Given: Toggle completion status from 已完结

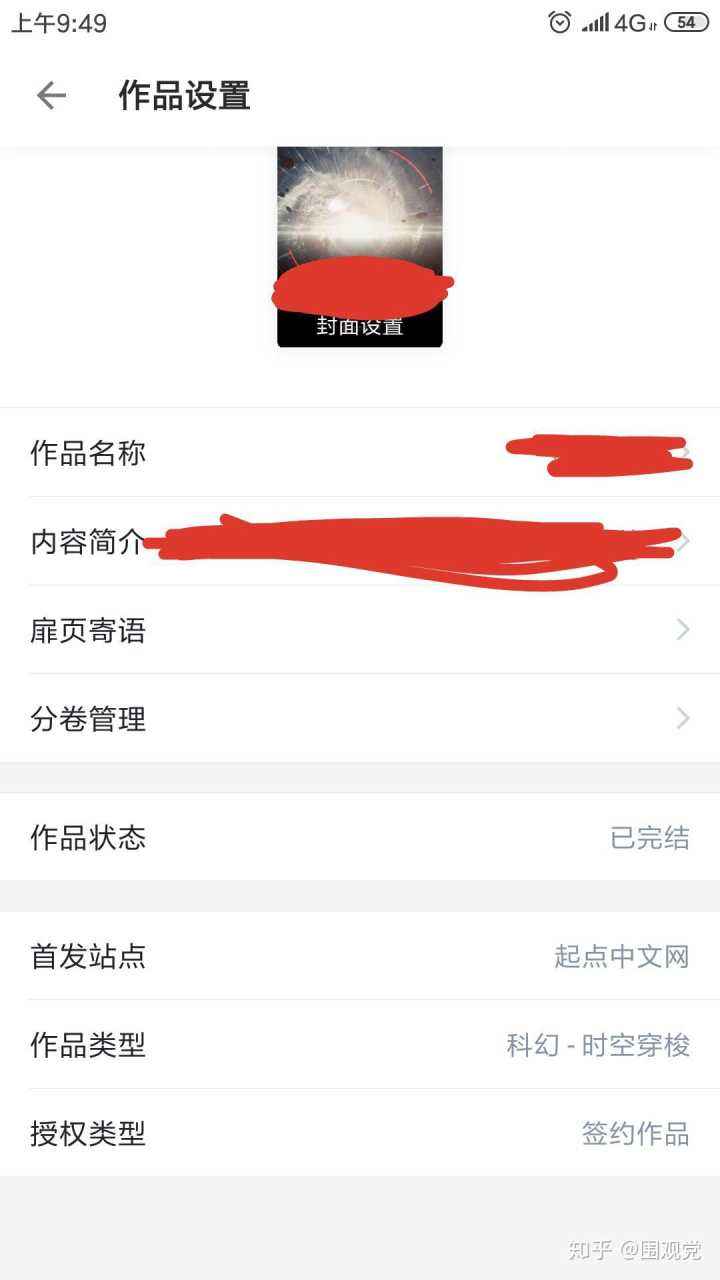Looking at the screenshot, I should (x=650, y=838).
